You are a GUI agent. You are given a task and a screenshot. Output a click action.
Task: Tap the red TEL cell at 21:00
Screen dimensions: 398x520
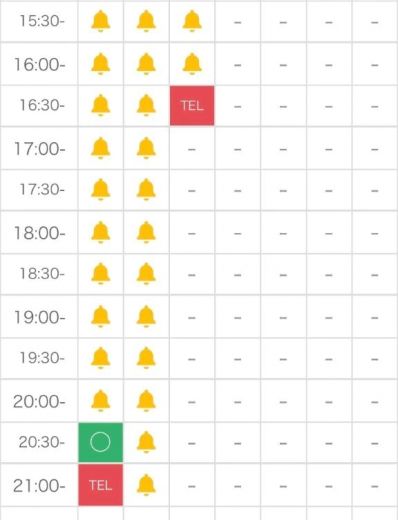[x=100, y=485]
